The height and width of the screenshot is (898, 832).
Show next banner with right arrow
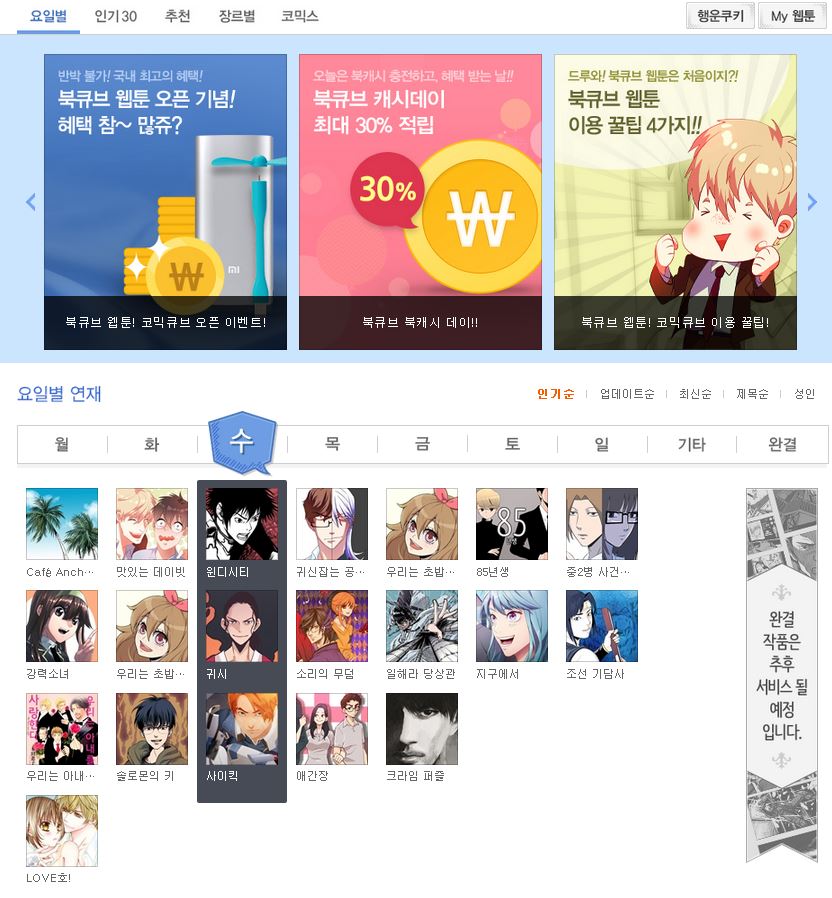point(812,202)
